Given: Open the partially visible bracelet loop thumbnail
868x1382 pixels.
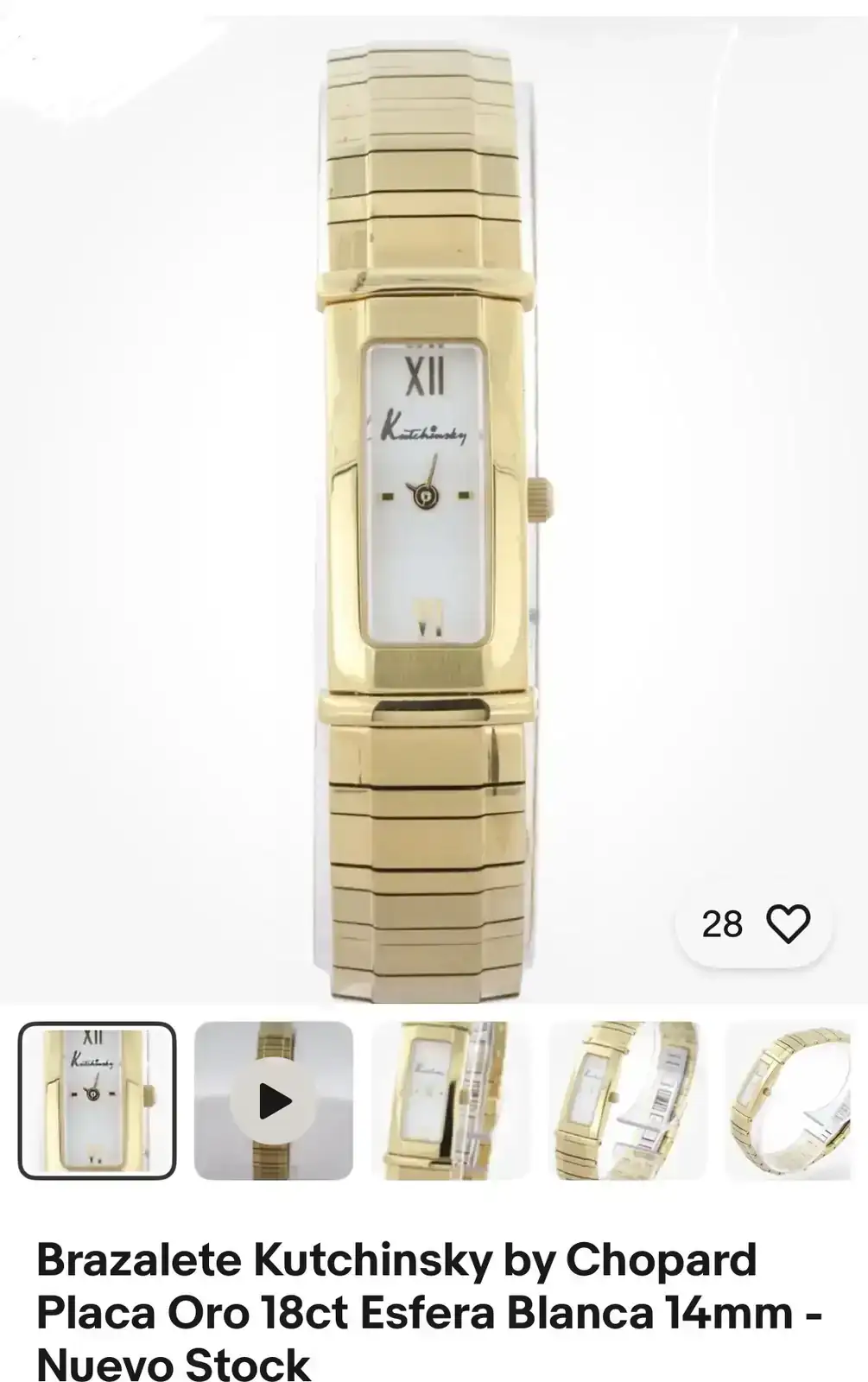Looking at the screenshot, I should (790, 1101).
